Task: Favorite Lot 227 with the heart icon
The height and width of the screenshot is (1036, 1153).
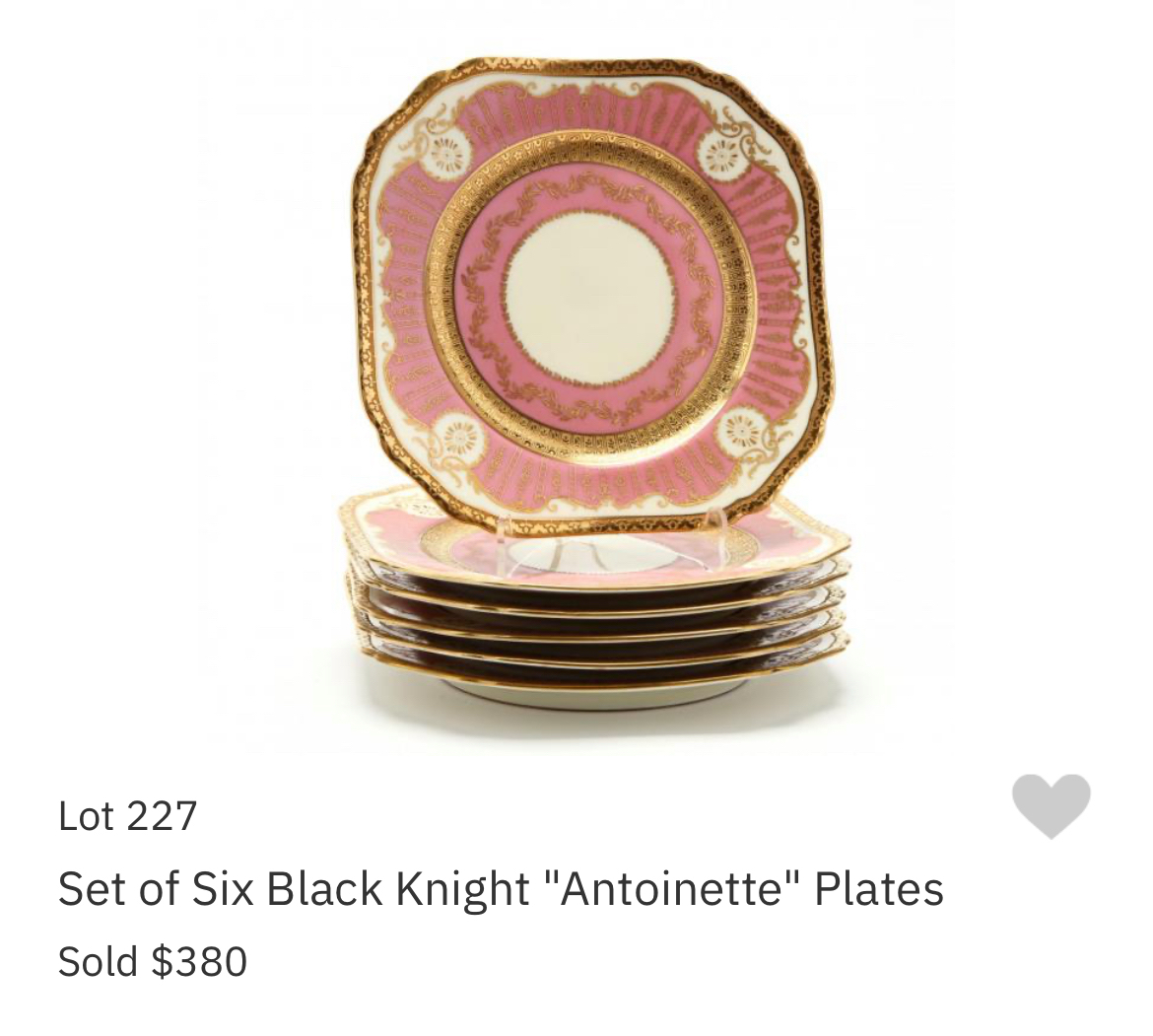Action: click(1051, 805)
